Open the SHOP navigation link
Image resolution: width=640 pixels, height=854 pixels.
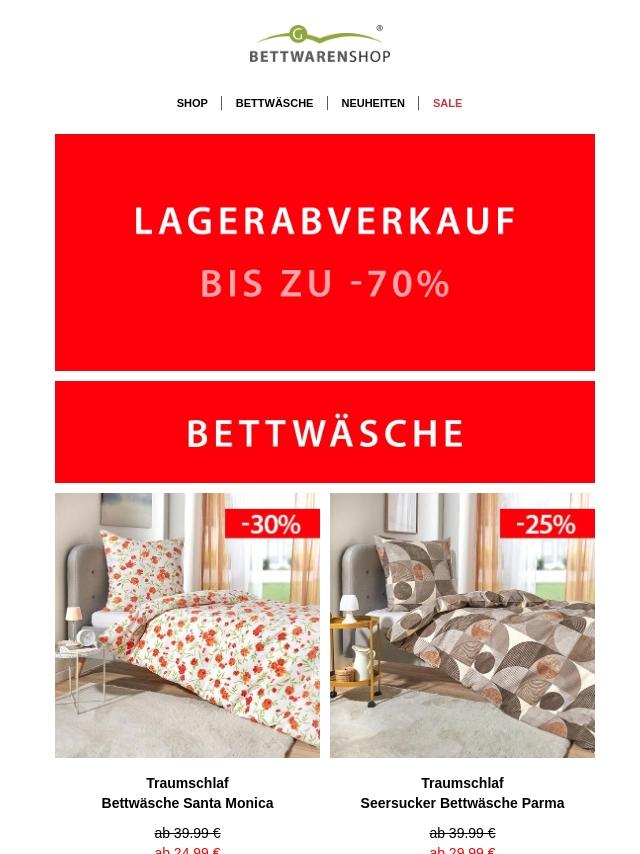pos(192,103)
